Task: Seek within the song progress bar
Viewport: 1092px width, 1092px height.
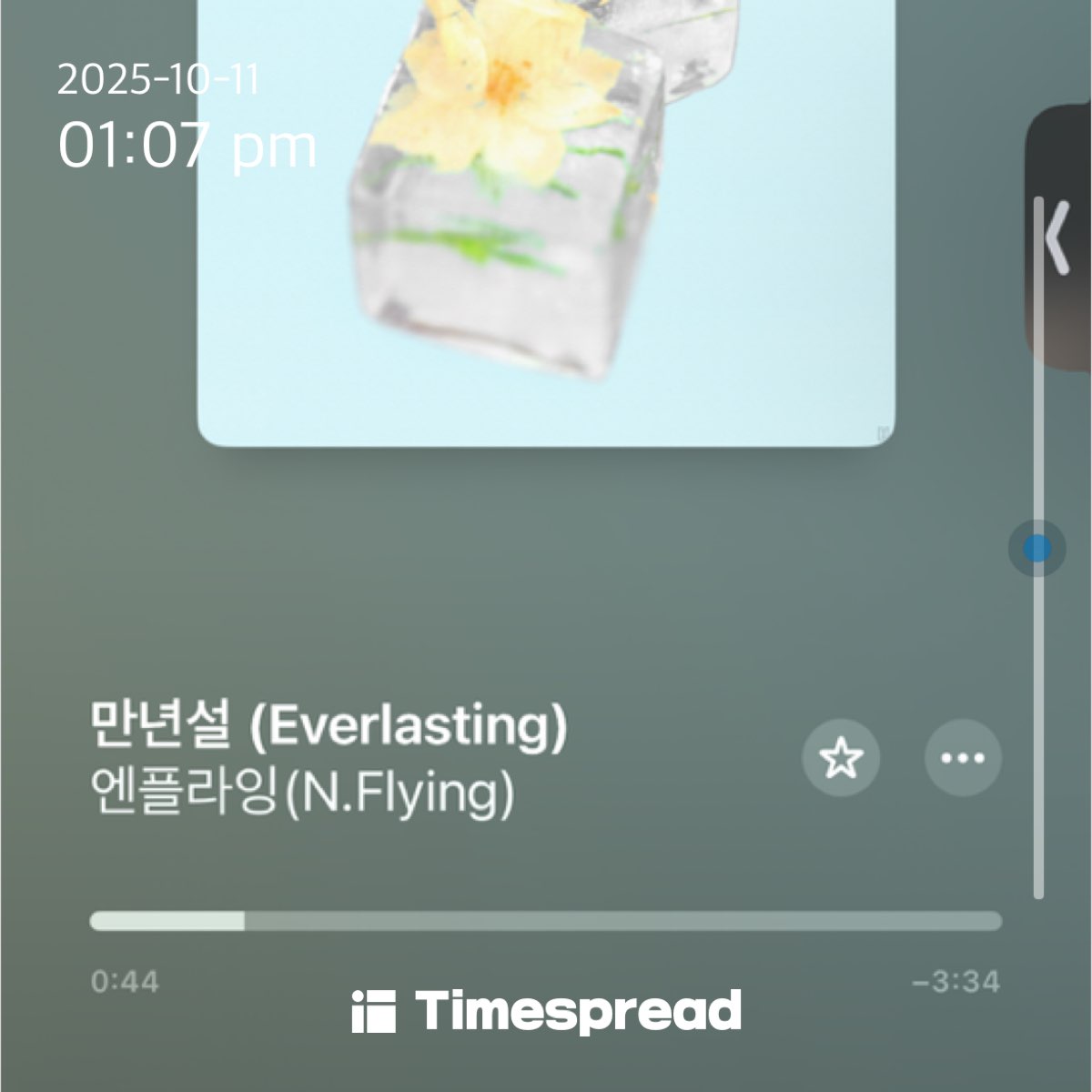Action: tap(546, 921)
